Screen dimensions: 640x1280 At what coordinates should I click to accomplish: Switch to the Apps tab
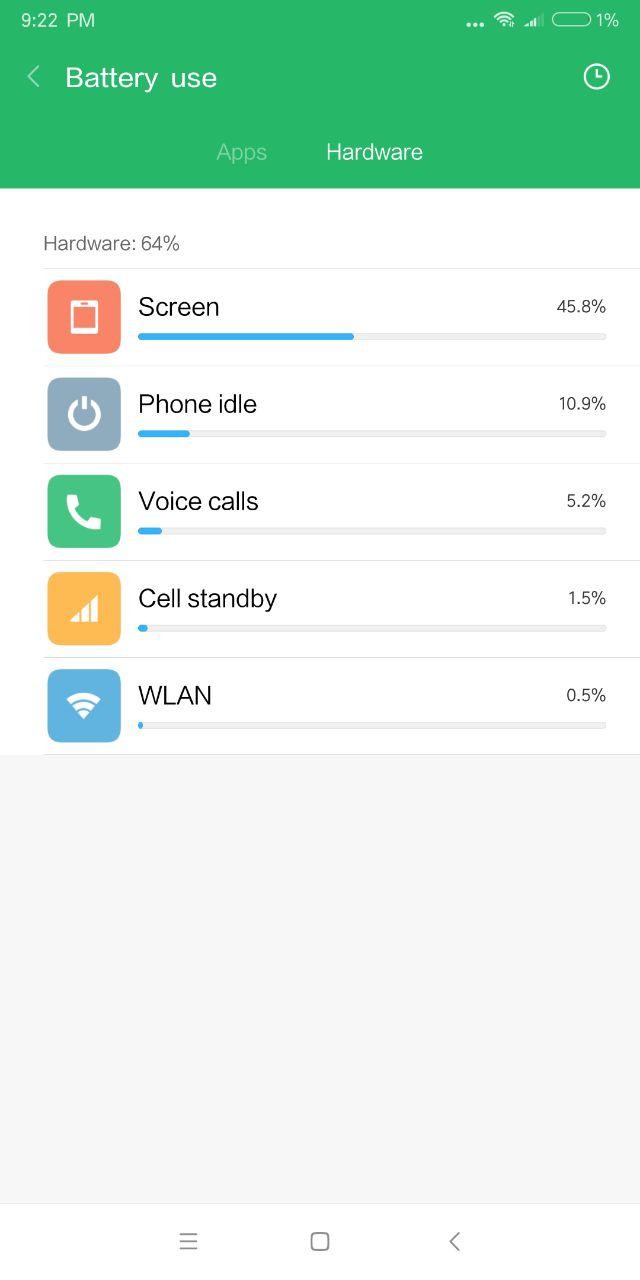242,152
